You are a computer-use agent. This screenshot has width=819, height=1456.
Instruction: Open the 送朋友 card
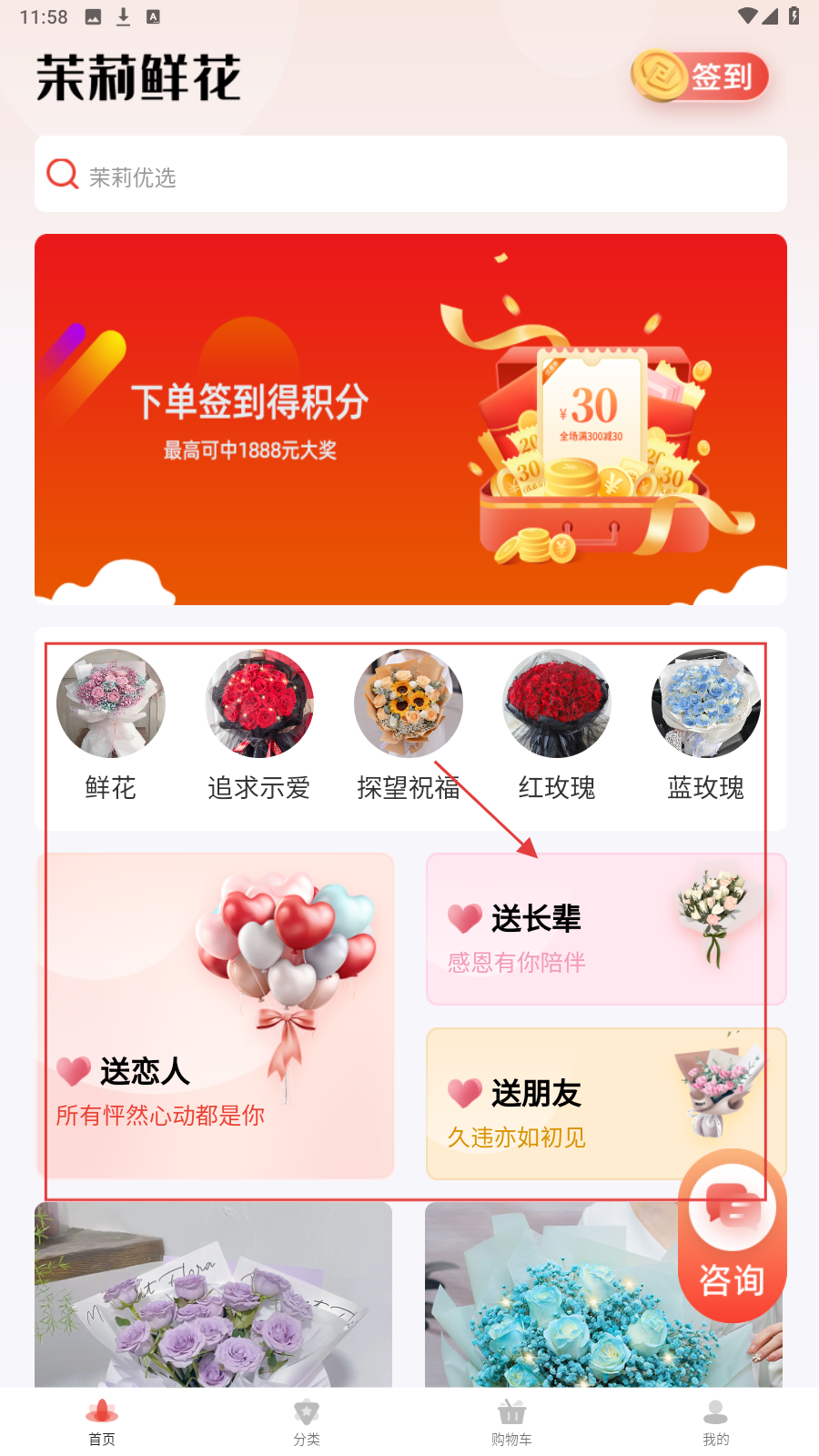(564, 1103)
